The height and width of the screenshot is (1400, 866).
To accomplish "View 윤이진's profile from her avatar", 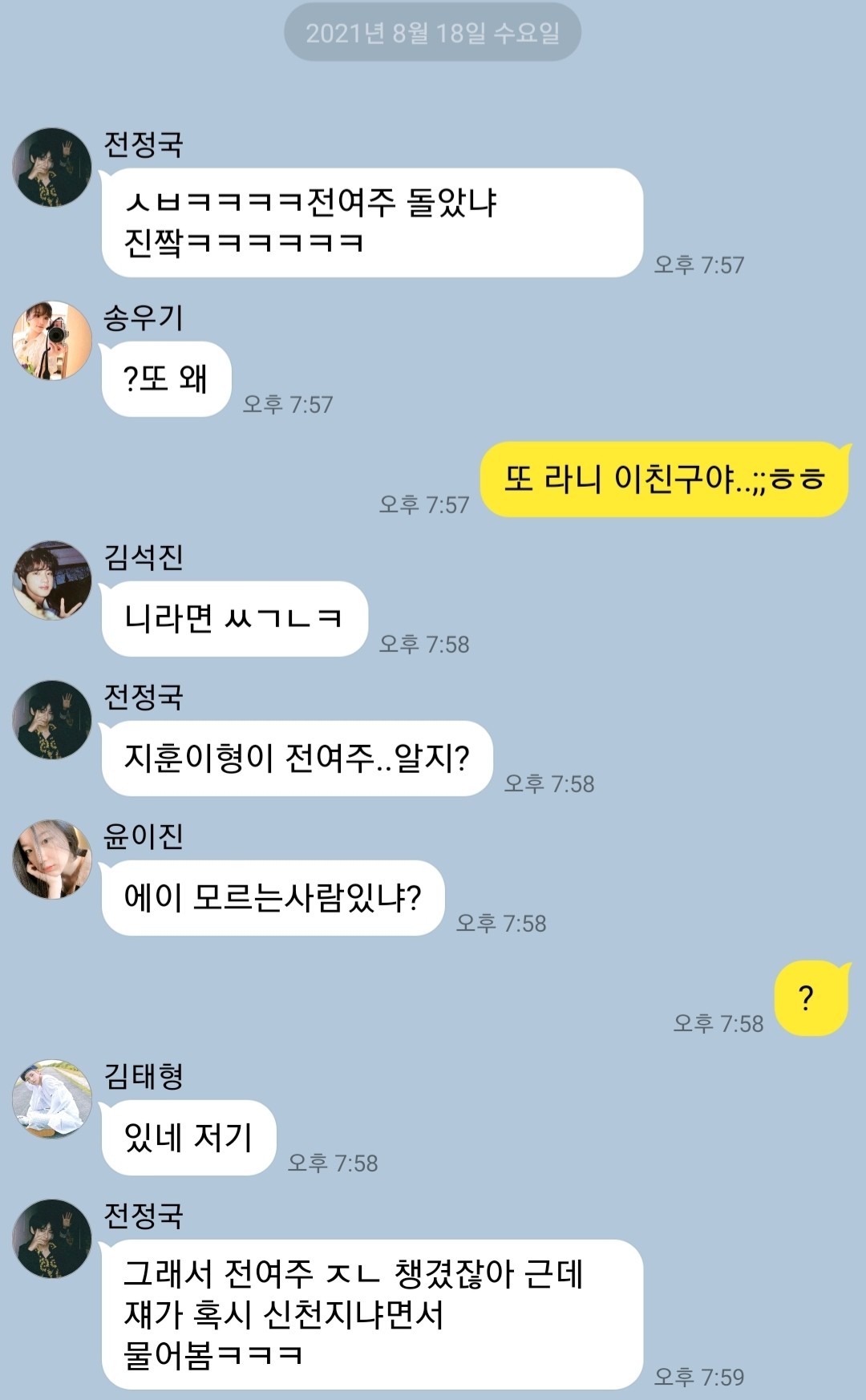I will [52, 859].
